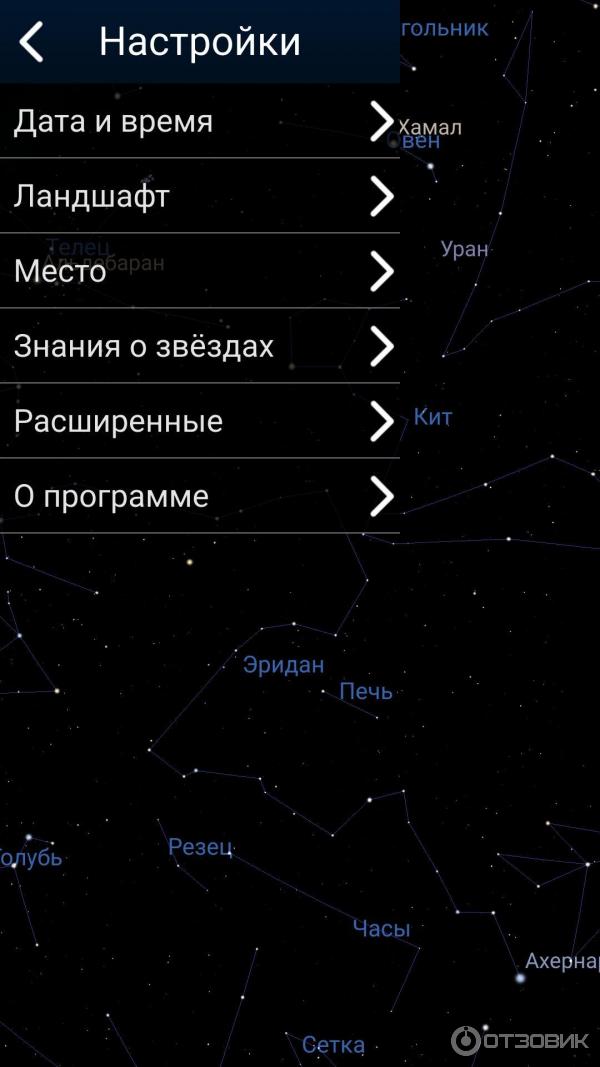
Task: Open the Ландшафт settings row
Action: (199, 197)
